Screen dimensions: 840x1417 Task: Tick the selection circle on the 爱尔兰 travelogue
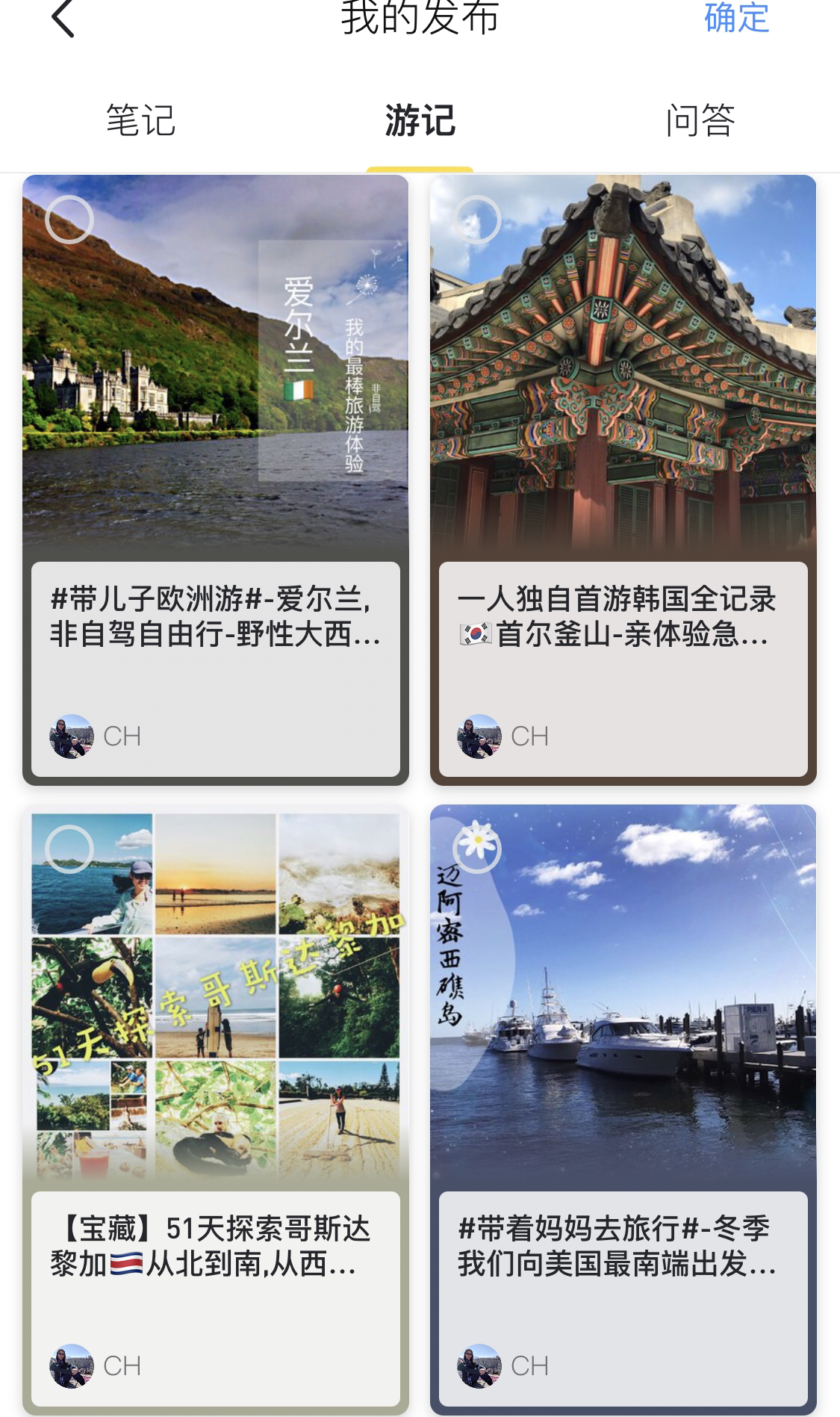pos(69,220)
